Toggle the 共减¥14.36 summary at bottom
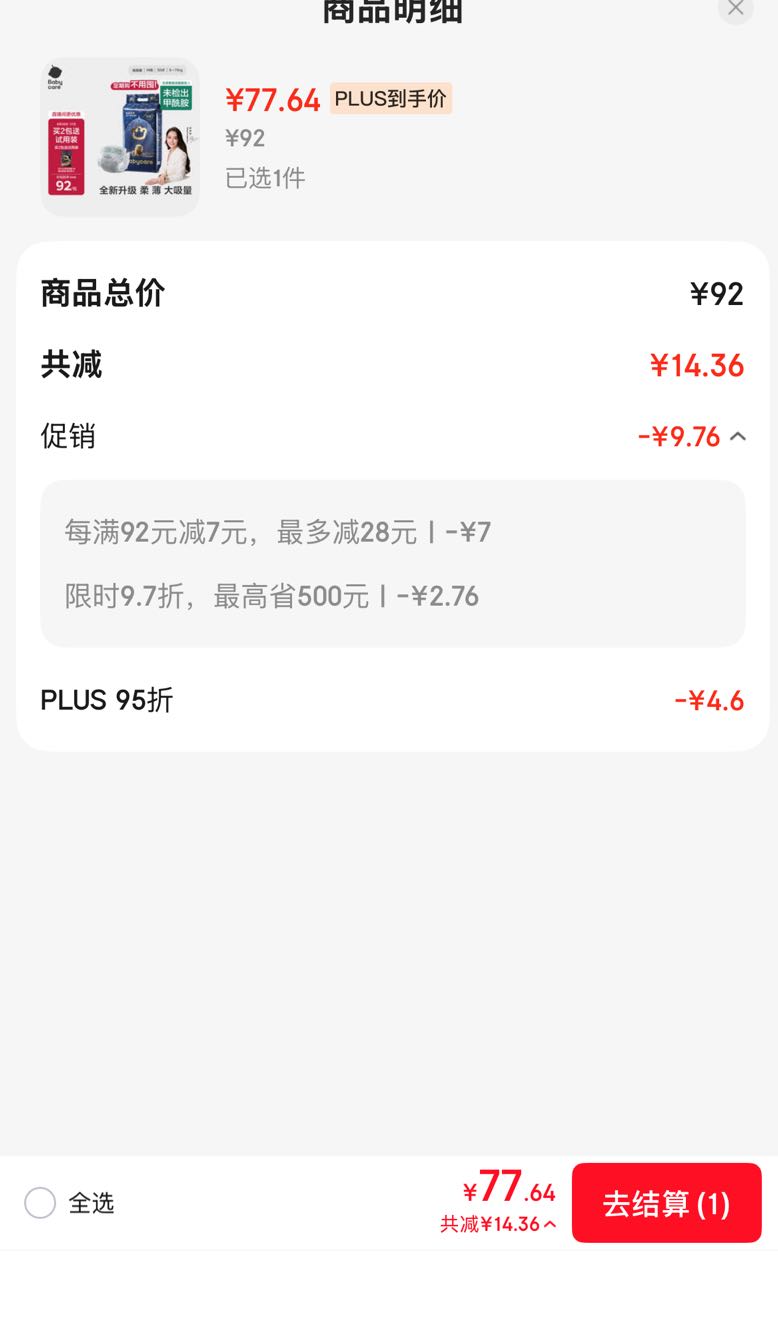The height and width of the screenshot is (1319, 778). [x=498, y=1224]
